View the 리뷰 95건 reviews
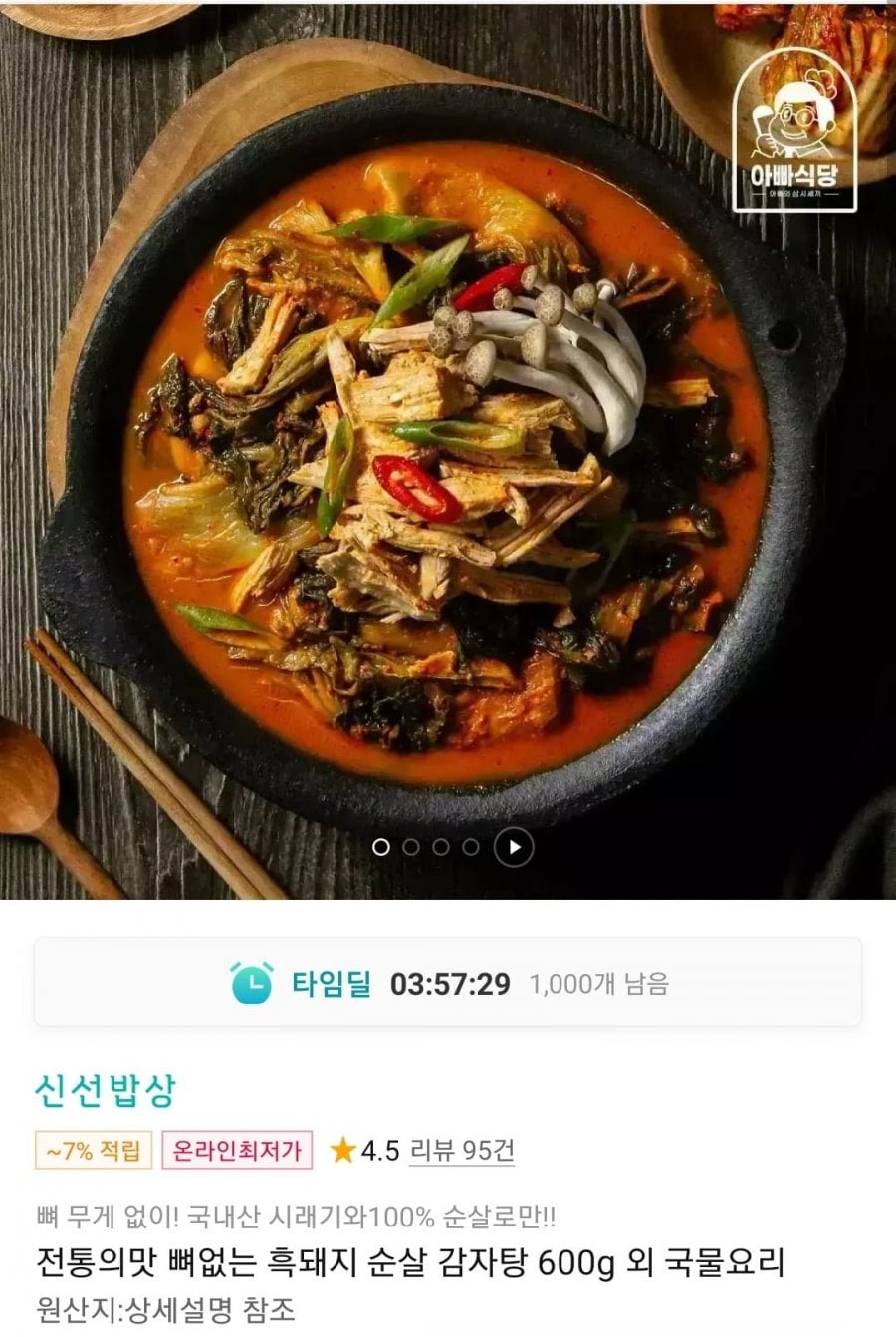The height and width of the screenshot is (1337, 896). (x=464, y=1151)
